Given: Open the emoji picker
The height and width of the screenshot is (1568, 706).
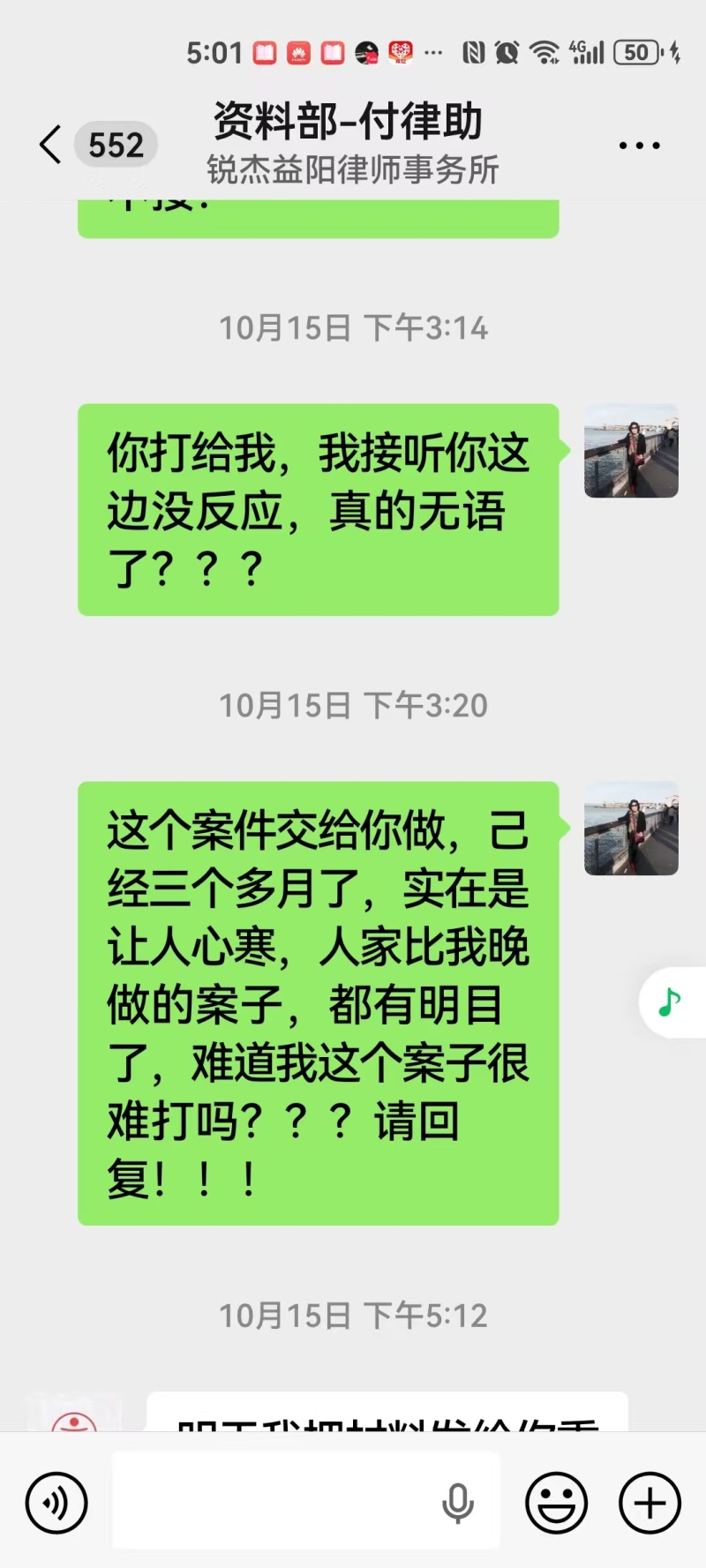Looking at the screenshot, I should pyautogui.click(x=557, y=1503).
